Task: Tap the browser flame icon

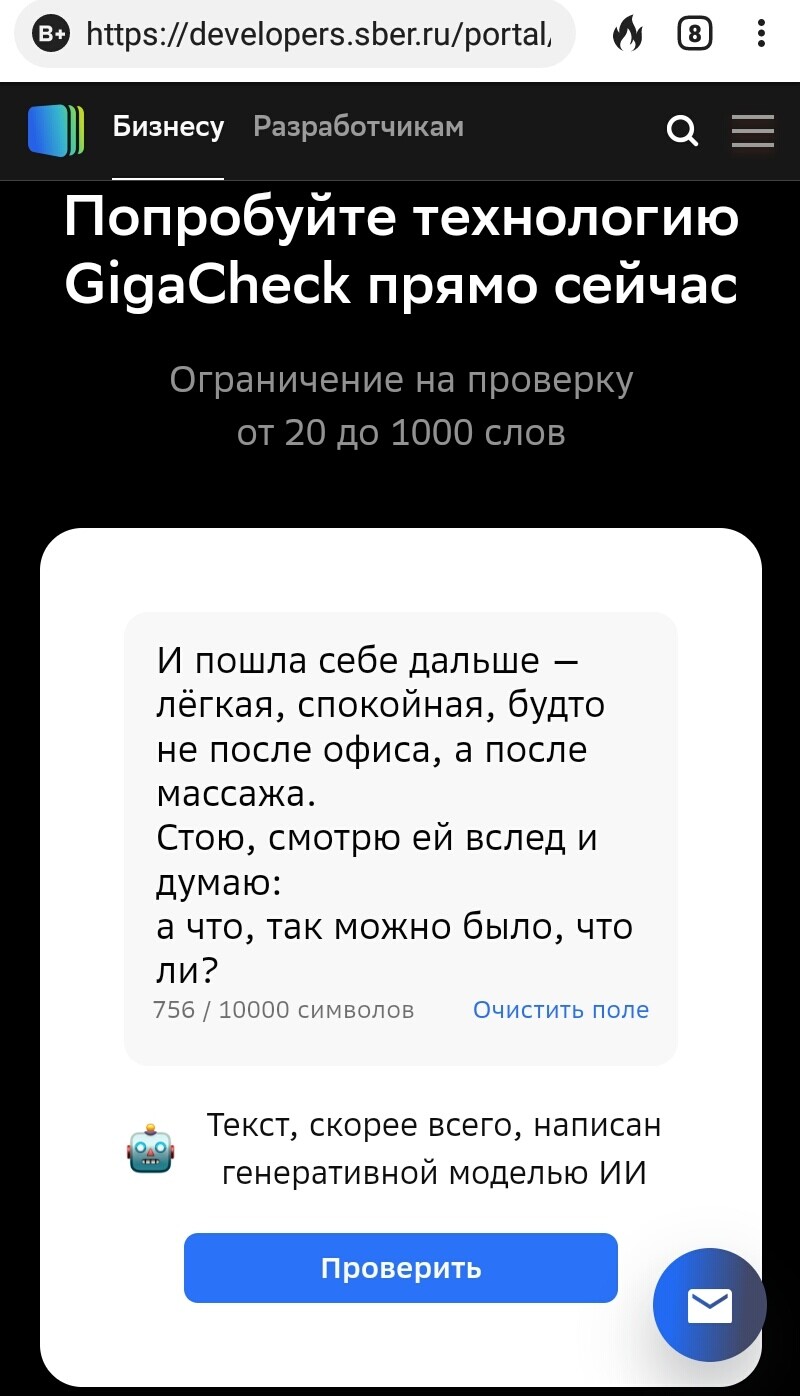Action: click(x=628, y=36)
